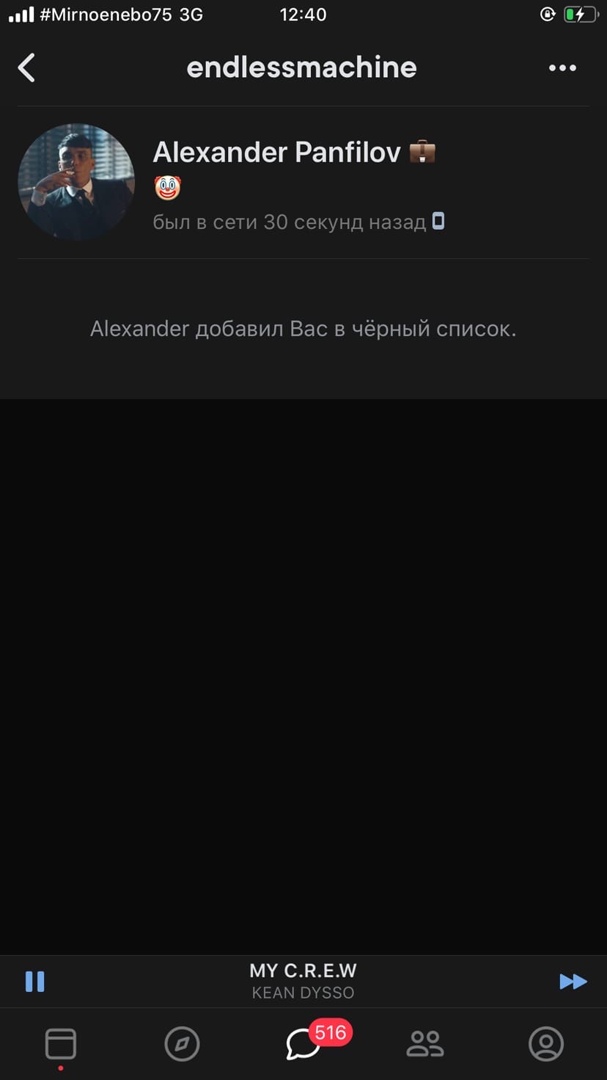
Task: Switch to the news feed tab
Action: [60, 1044]
